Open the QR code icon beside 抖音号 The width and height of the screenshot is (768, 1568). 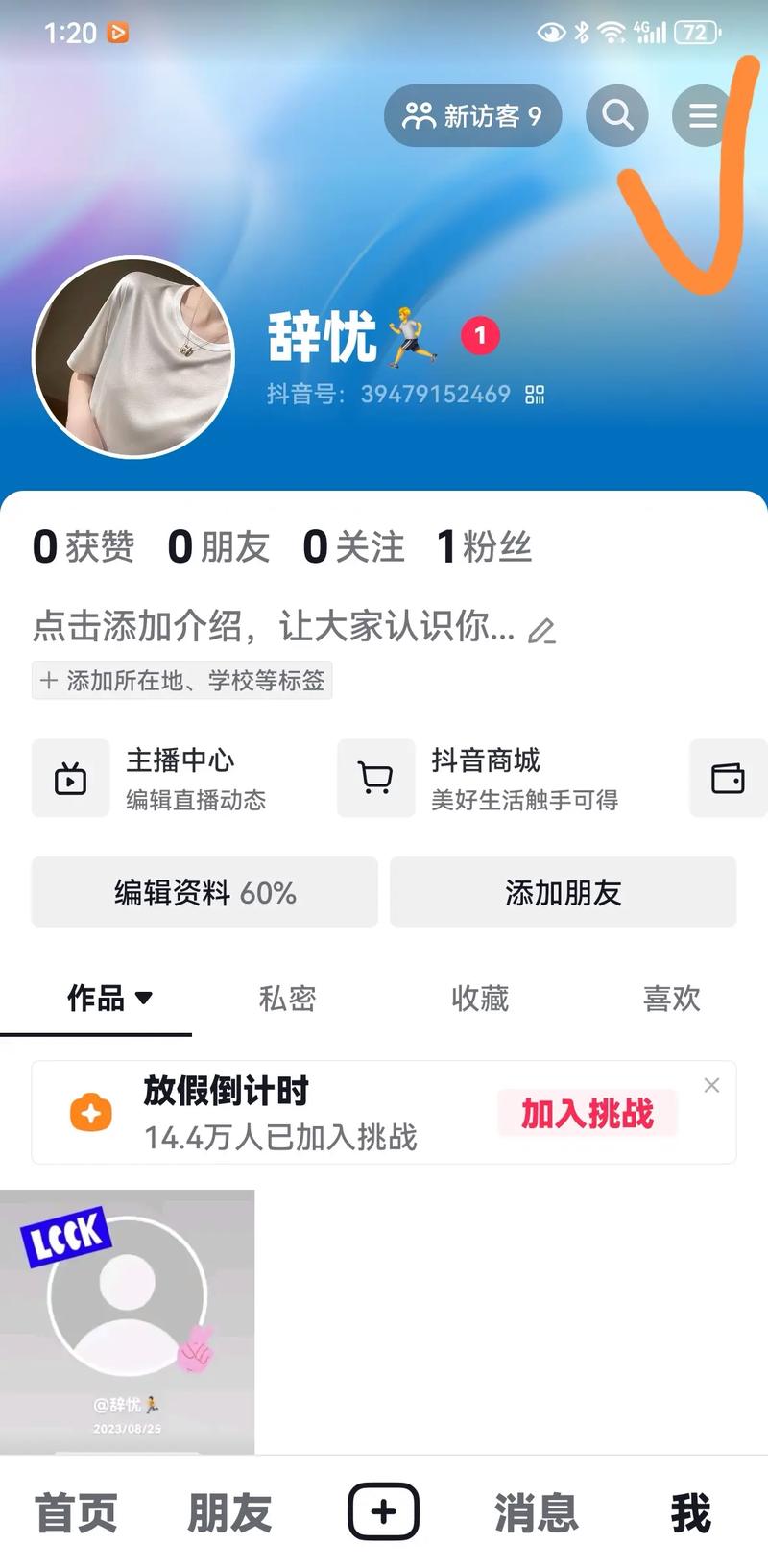[535, 395]
